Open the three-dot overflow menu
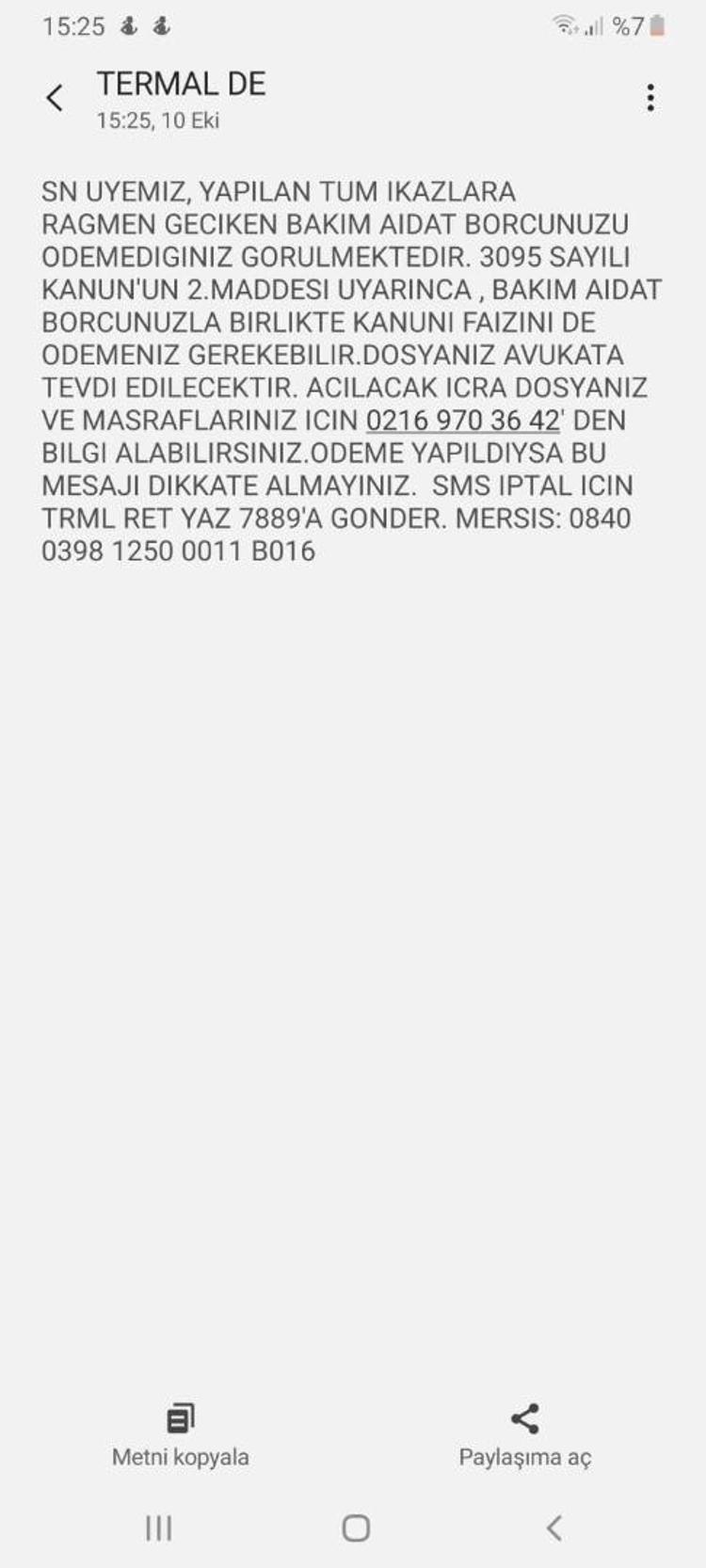This screenshot has width=706, height=1568. pyautogui.click(x=650, y=98)
